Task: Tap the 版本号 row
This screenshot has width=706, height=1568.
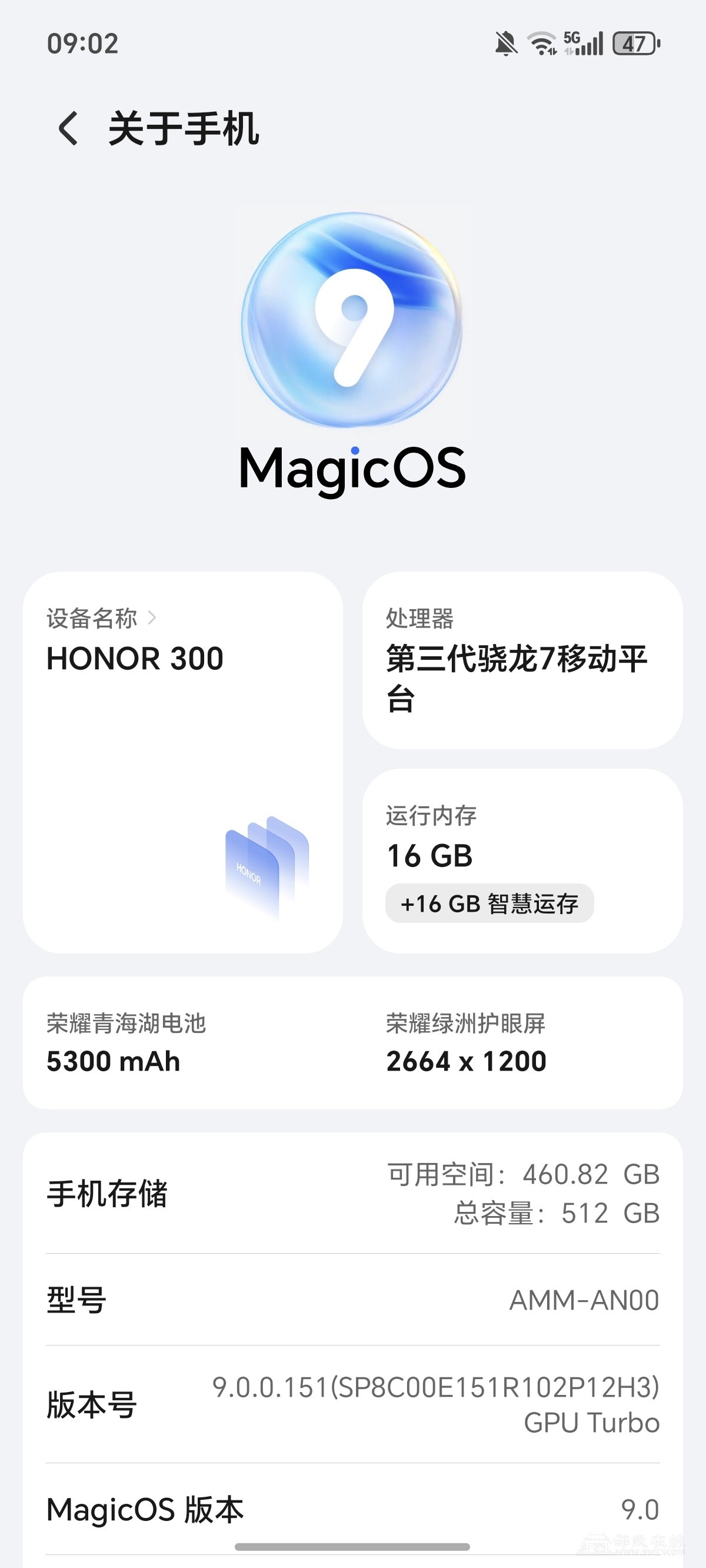Action: tap(353, 1404)
